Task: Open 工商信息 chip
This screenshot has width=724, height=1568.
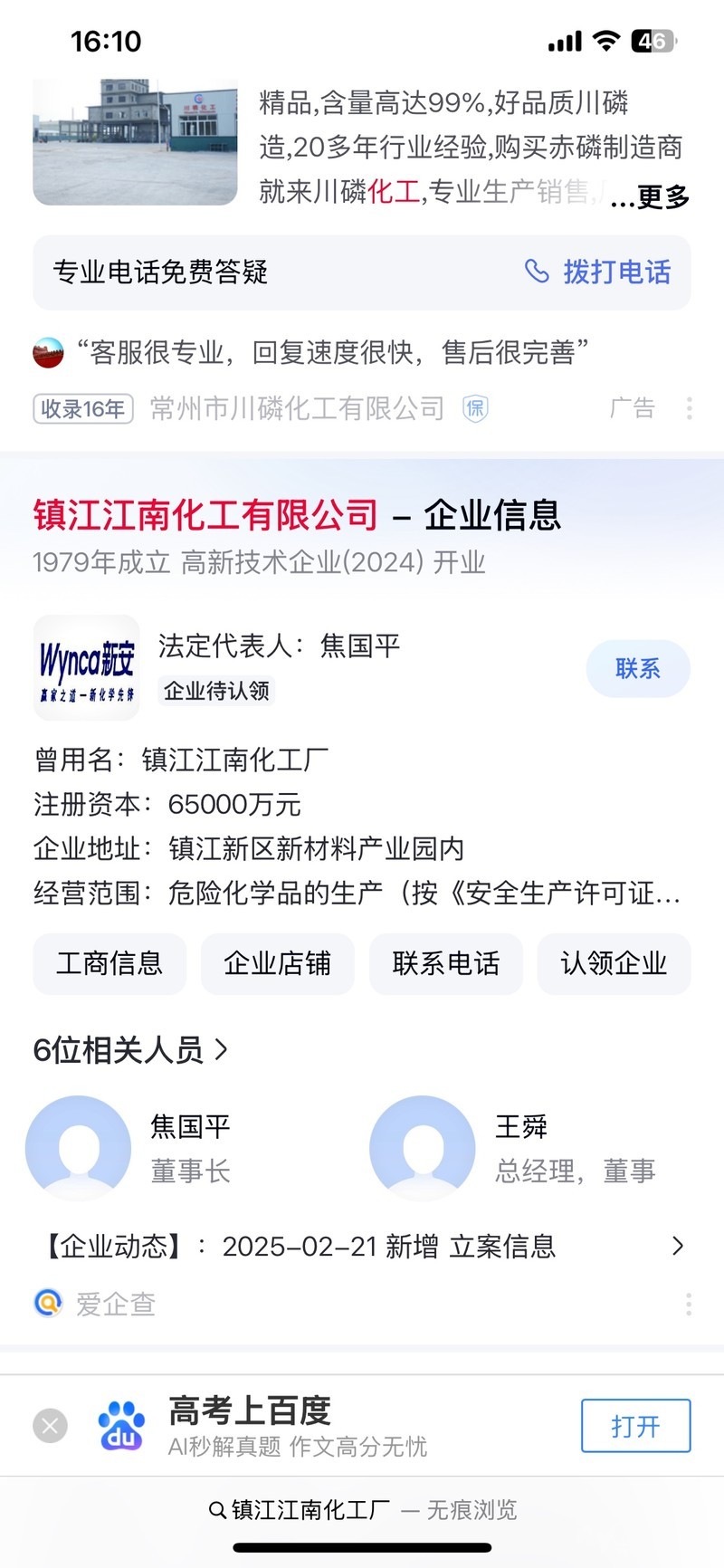Action: tap(110, 963)
